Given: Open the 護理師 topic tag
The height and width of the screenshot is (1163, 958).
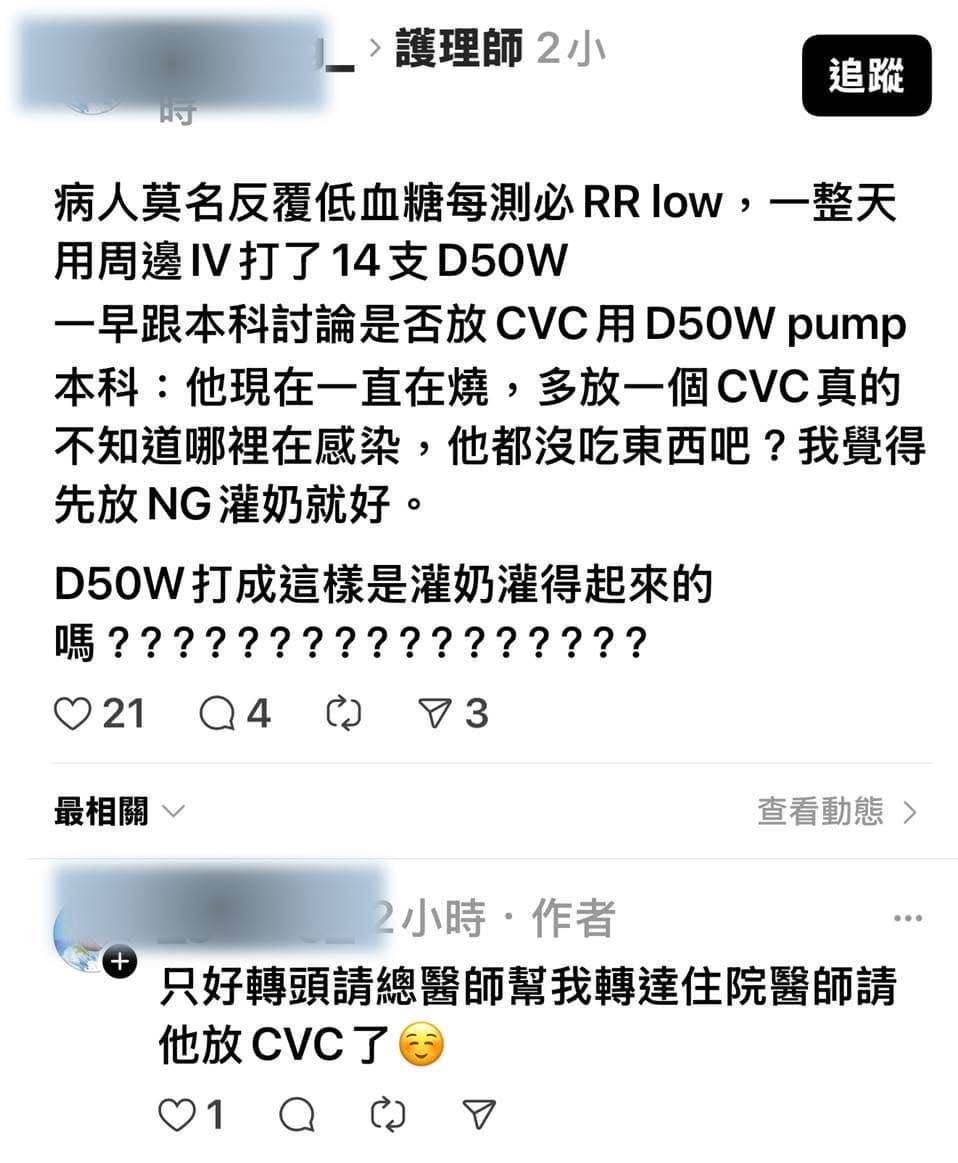Looking at the screenshot, I should 459,48.
